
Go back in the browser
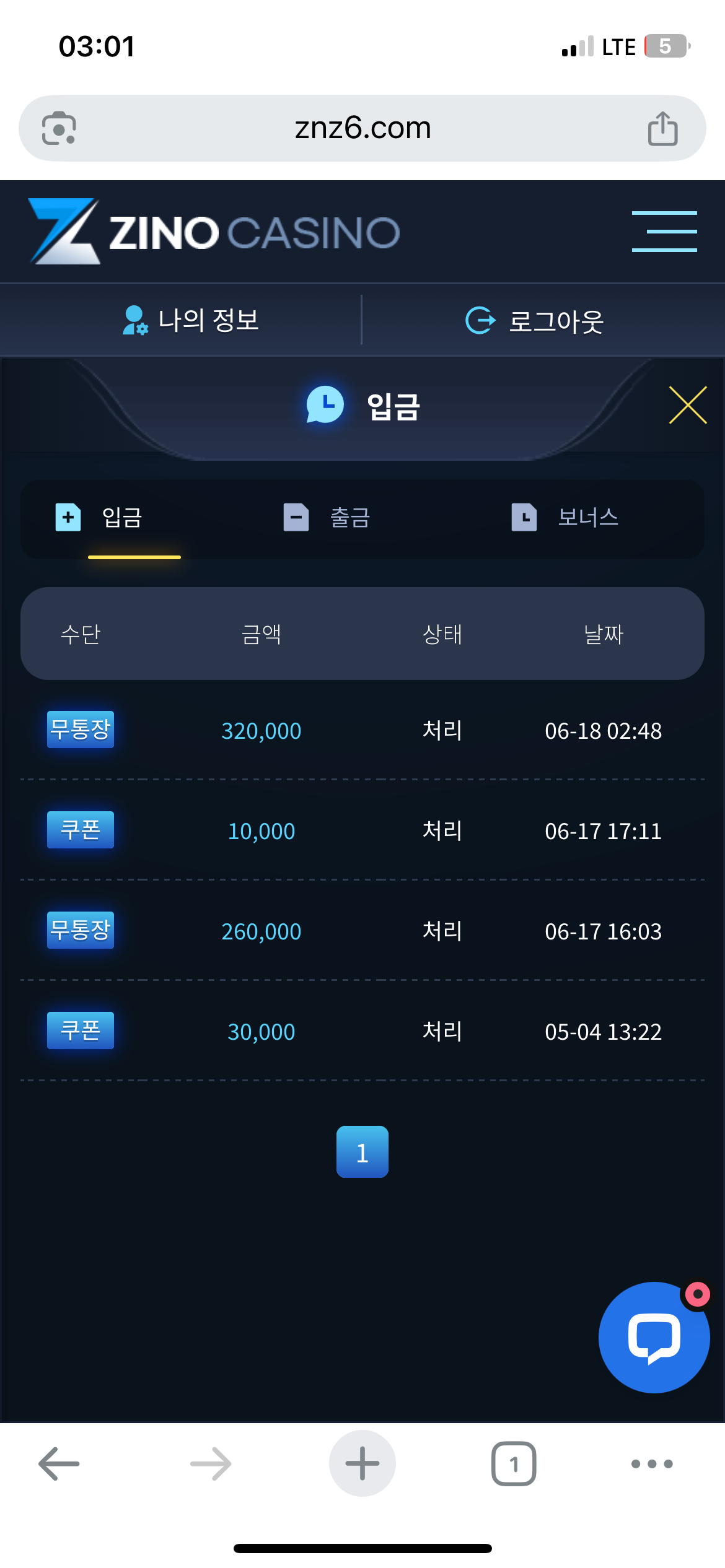[59, 1464]
